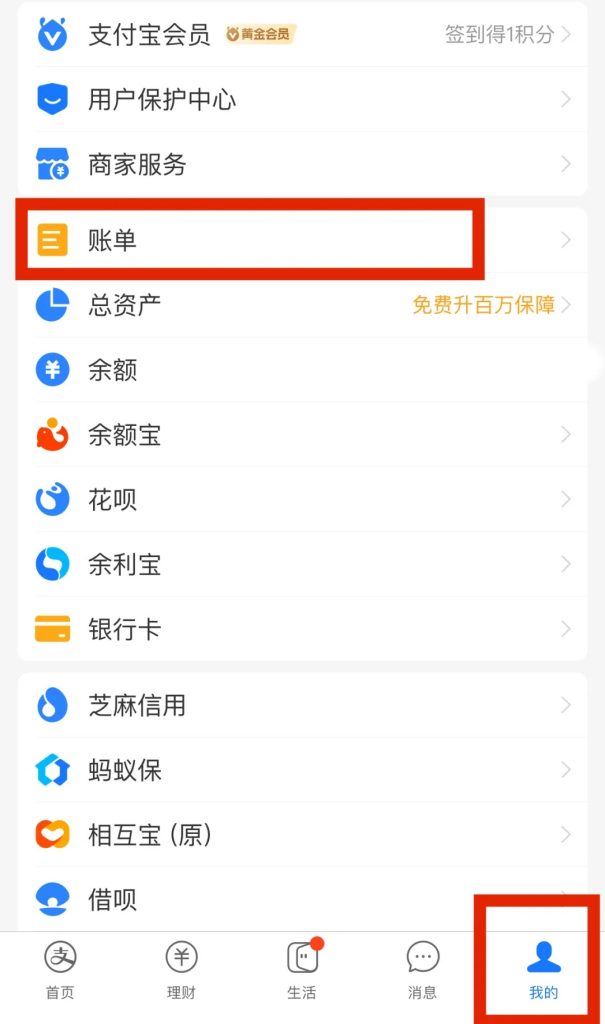This screenshot has width=605, height=1024.
Task: Switch to the 理财 tab
Action: (x=181, y=970)
